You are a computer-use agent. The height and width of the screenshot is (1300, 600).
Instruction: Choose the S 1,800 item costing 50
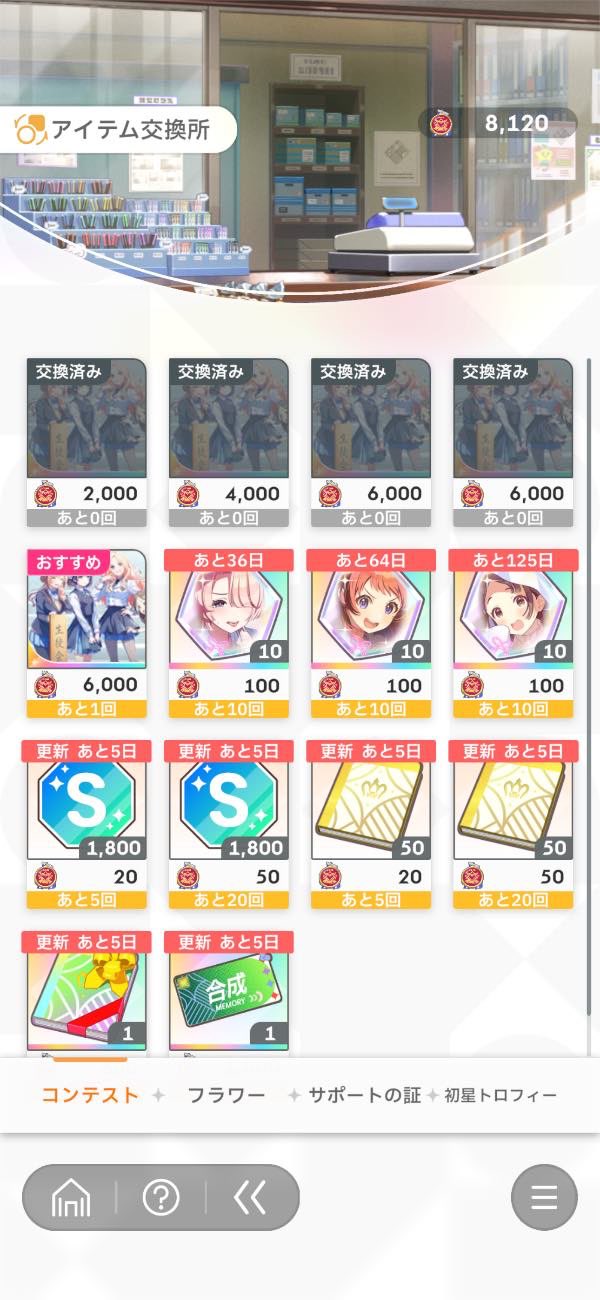coord(229,825)
